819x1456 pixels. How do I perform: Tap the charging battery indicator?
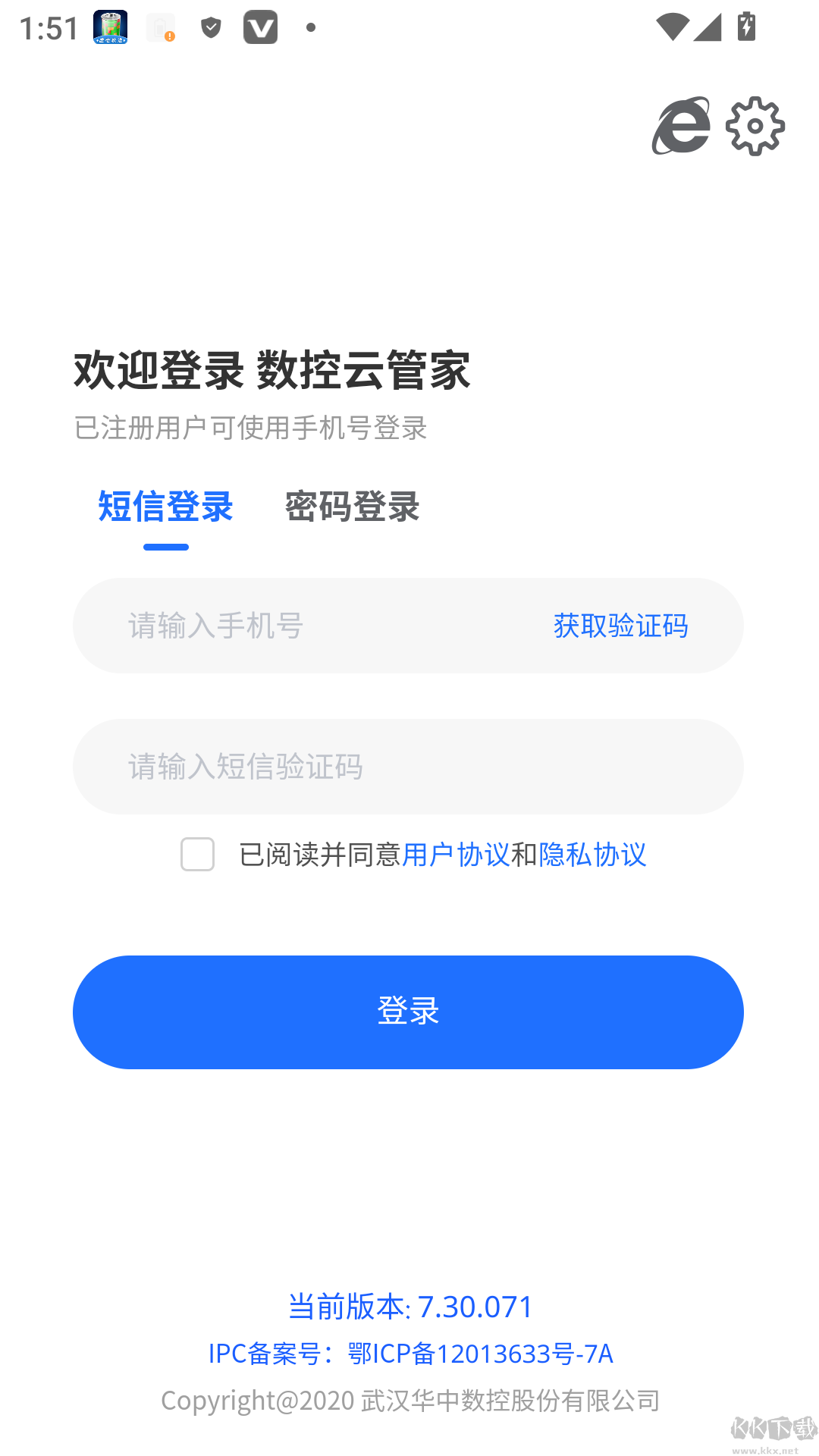pyautogui.click(x=745, y=27)
